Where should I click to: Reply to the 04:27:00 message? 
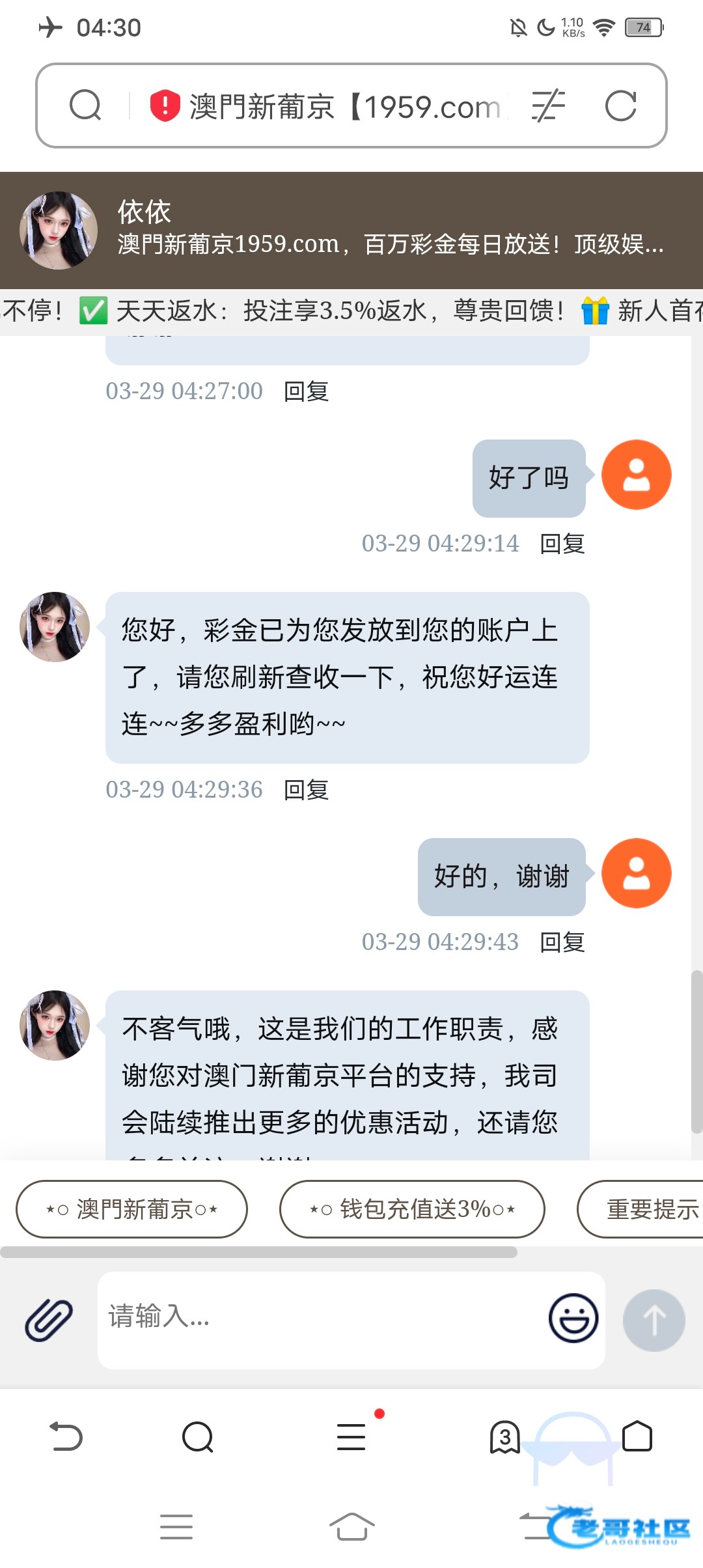(306, 391)
